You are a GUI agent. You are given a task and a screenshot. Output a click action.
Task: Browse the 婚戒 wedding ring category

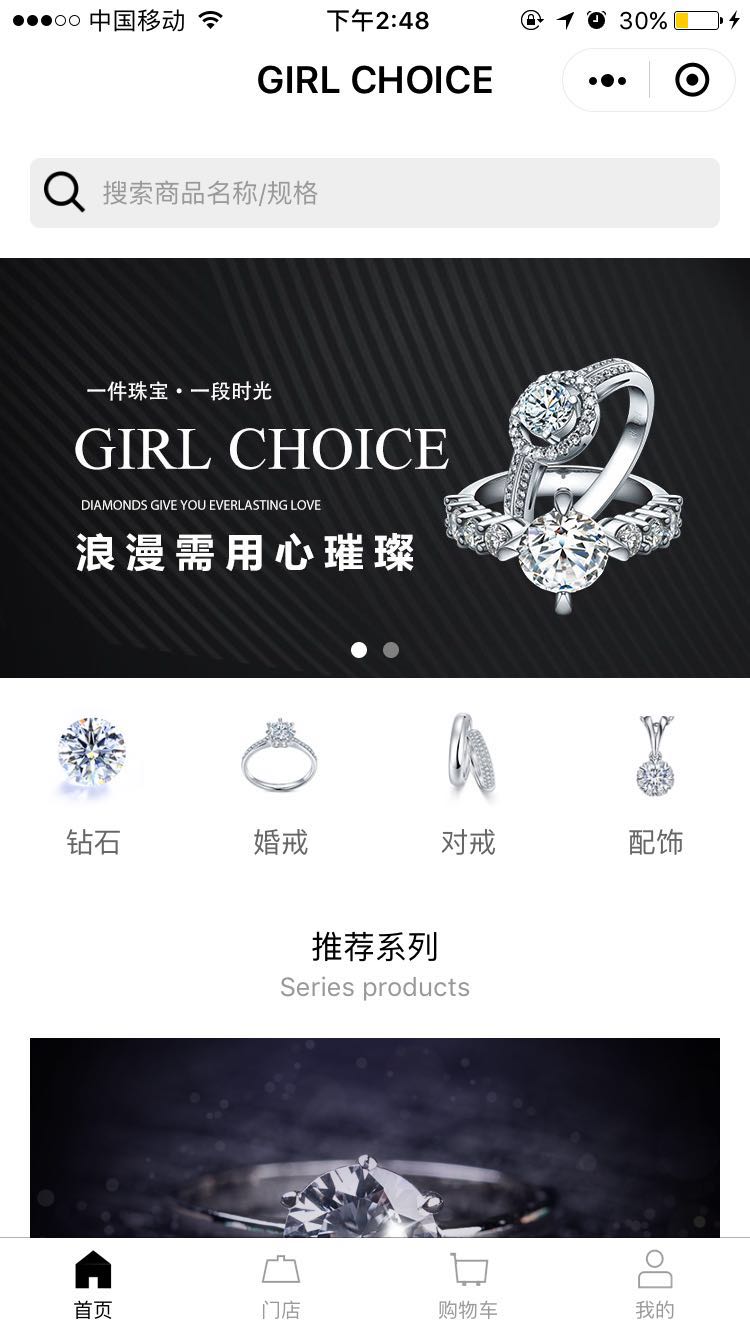pos(280,785)
